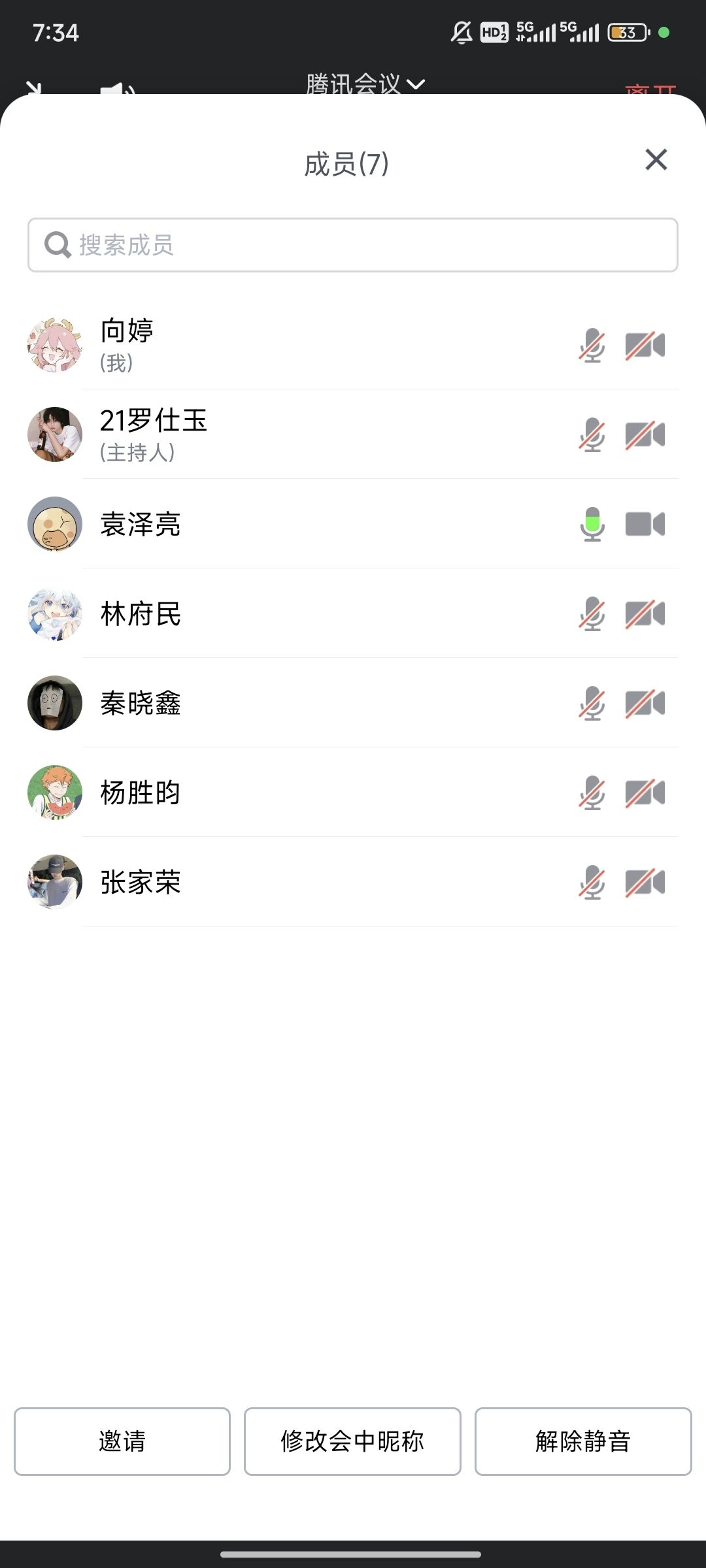
Task: Tap the microphone icon beside 向婷
Action: 592,346
